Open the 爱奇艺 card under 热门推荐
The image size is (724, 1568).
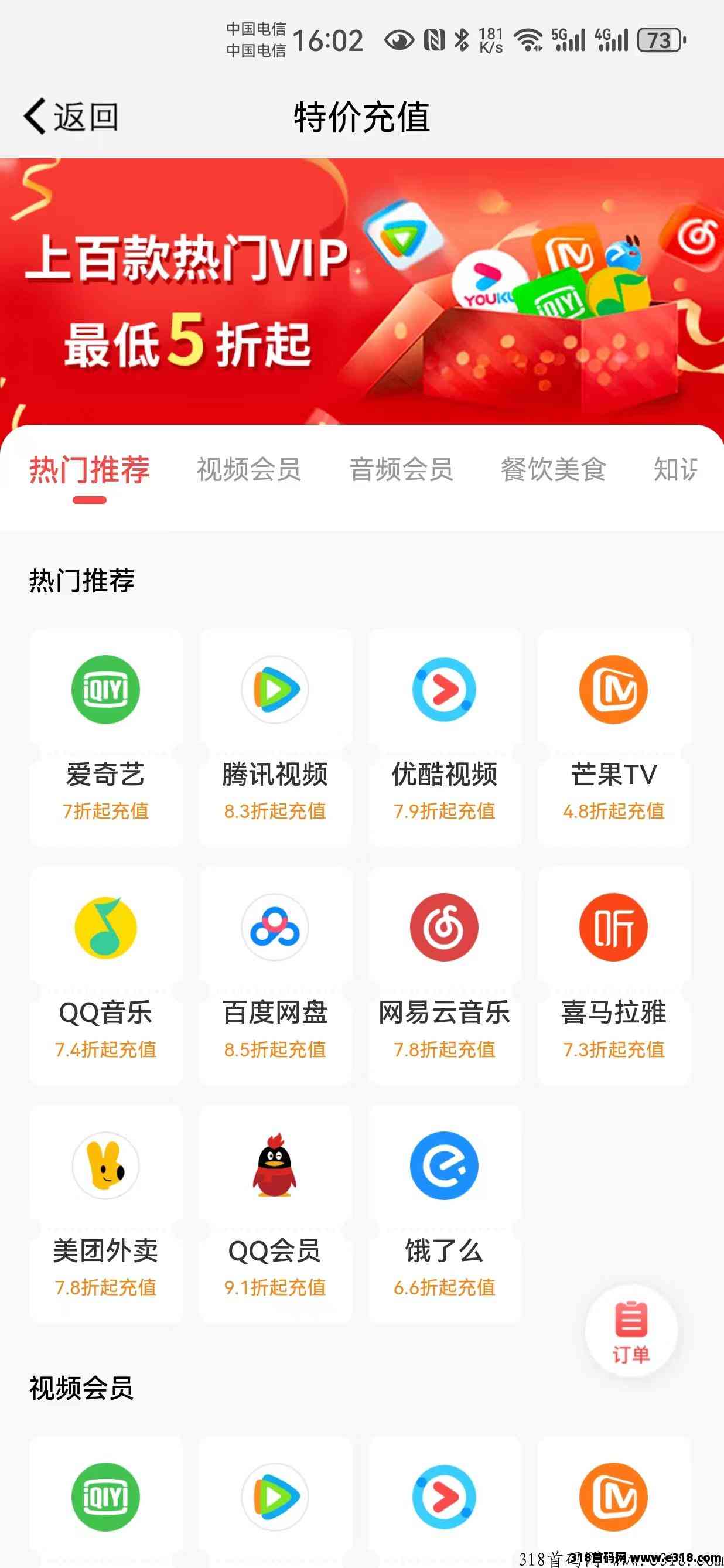coord(106,738)
